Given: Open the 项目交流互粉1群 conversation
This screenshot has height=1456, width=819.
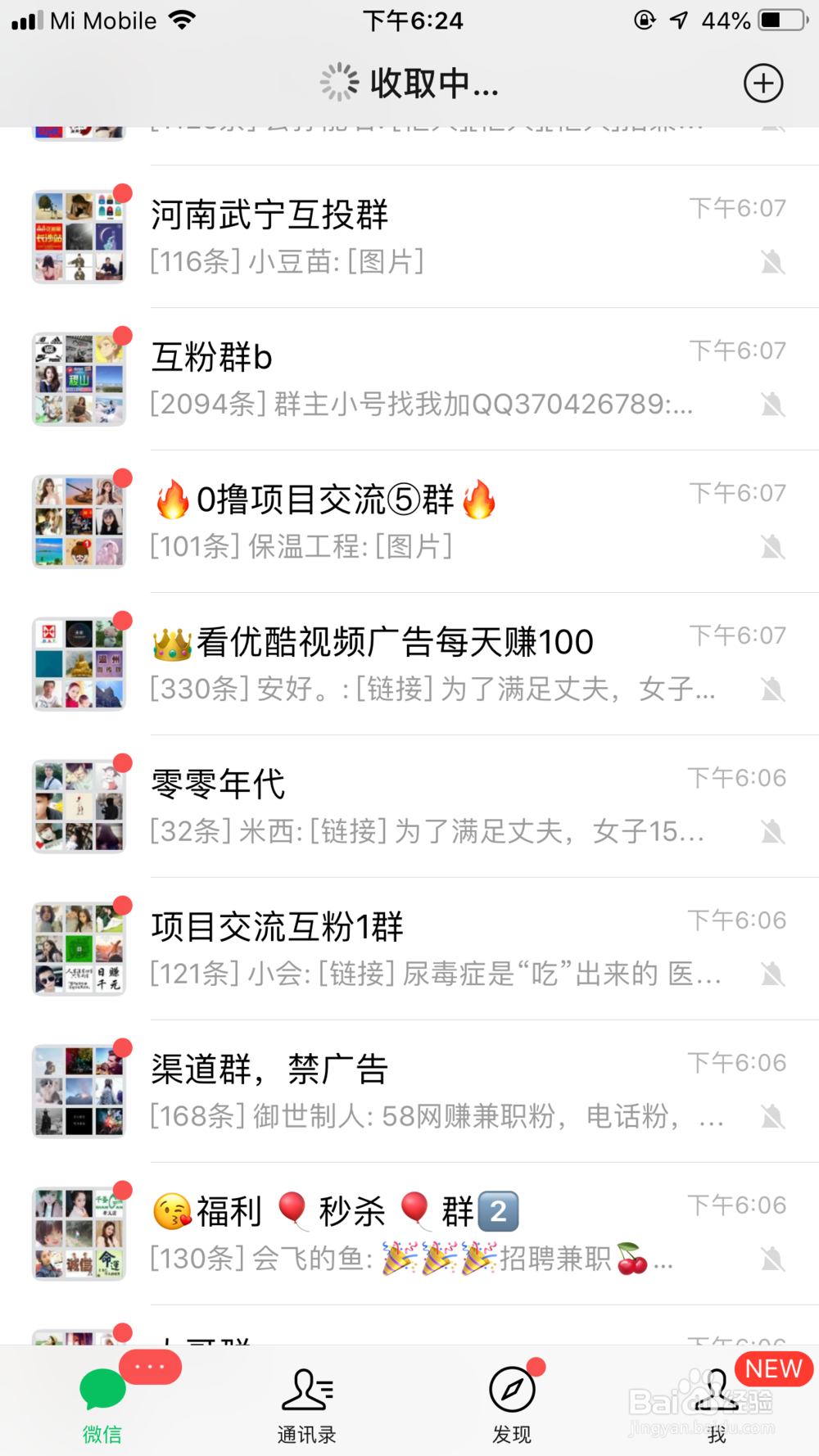Looking at the screenshot, I should click(x=409, y=948).
